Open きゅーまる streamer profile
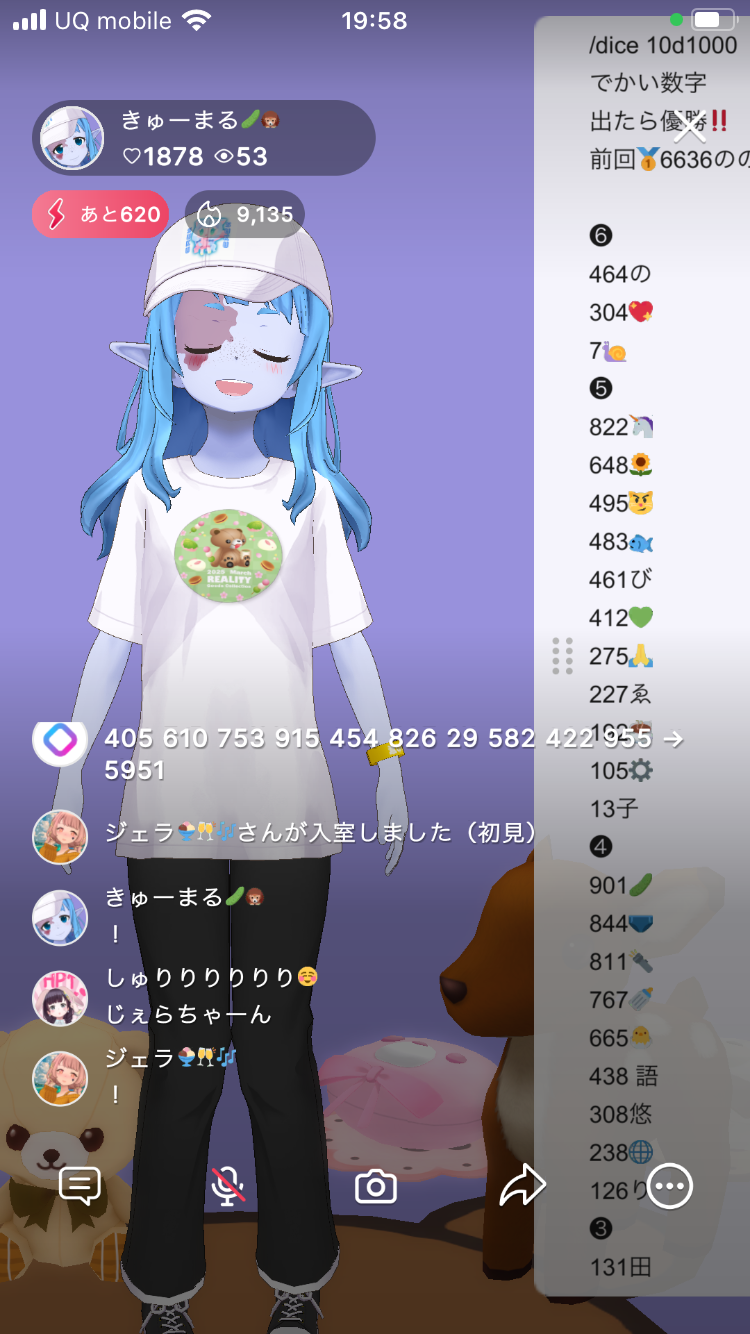Viewport: 750px width, 1334px height. 72,138
